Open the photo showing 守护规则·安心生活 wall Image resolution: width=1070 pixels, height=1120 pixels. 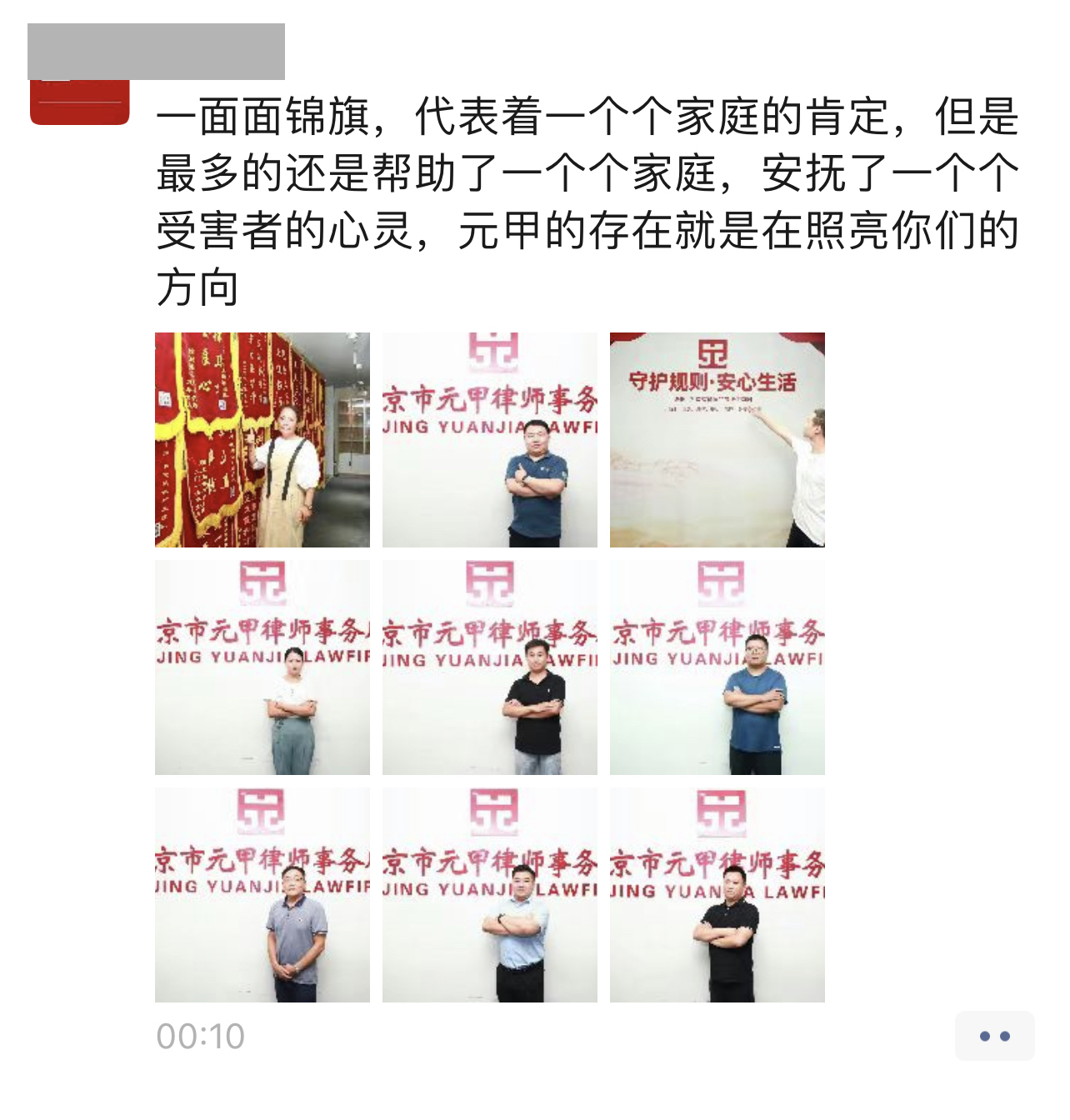[x=717, y=440]
